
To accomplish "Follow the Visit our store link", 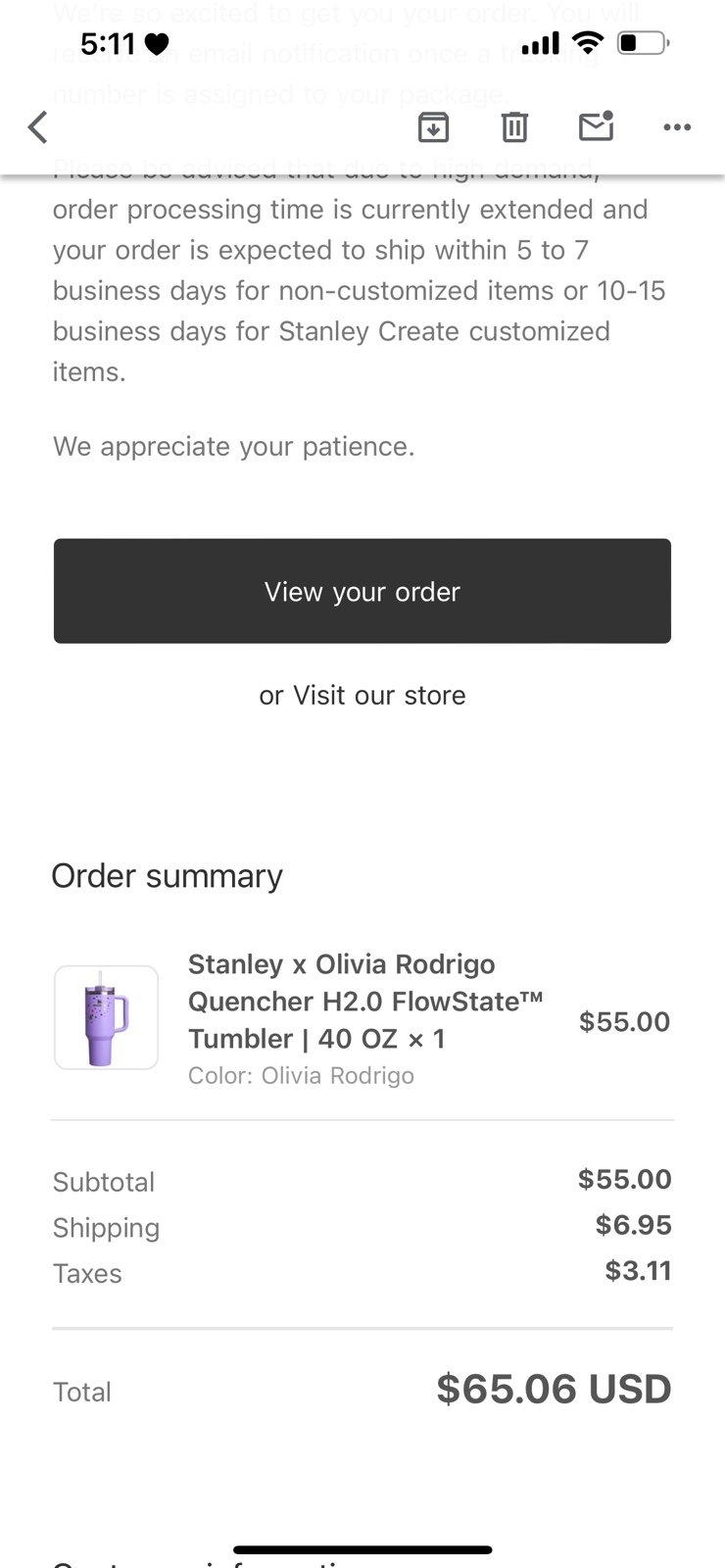I will pyautogui.click(x=379, y=695).
